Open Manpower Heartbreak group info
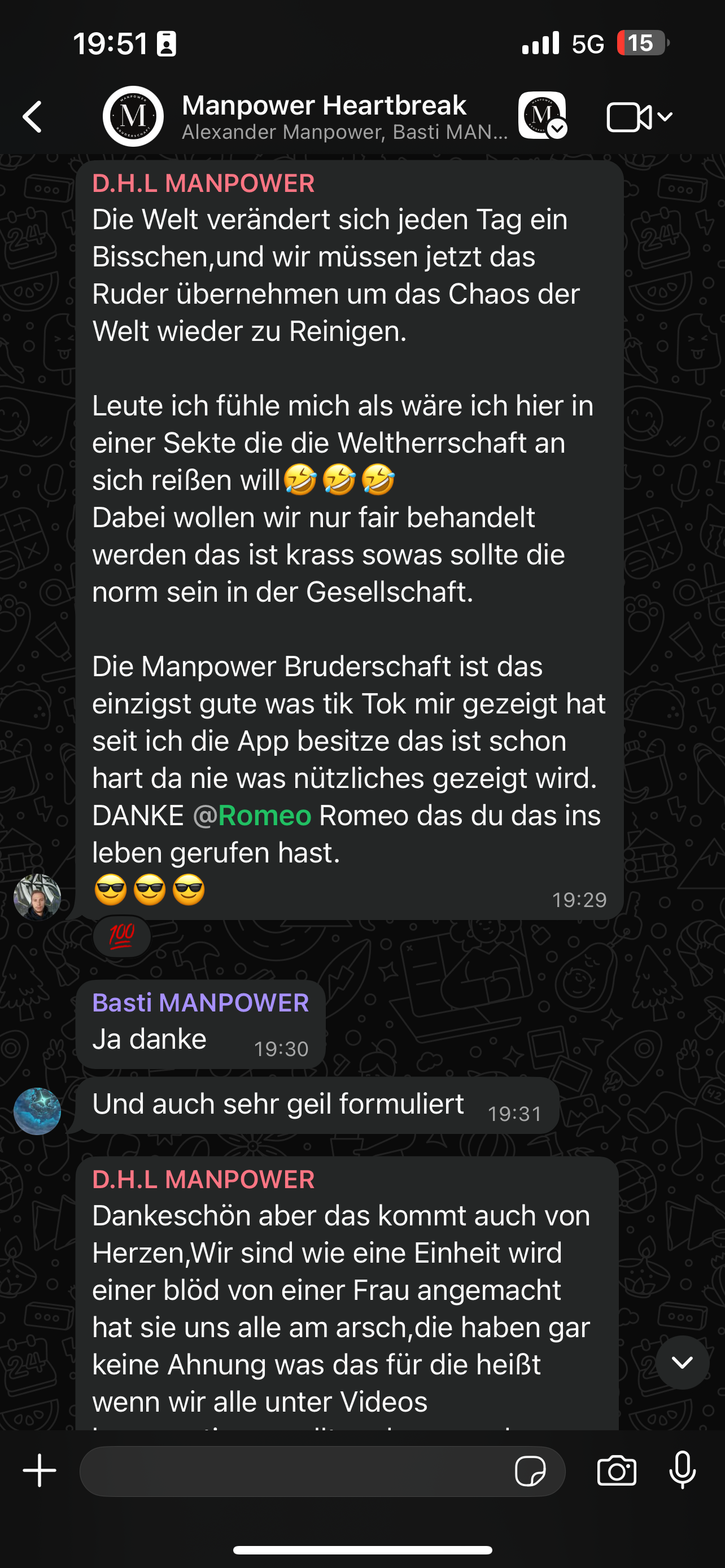Viewport: 725px width, 1568px height. click(x=324, y=116)
